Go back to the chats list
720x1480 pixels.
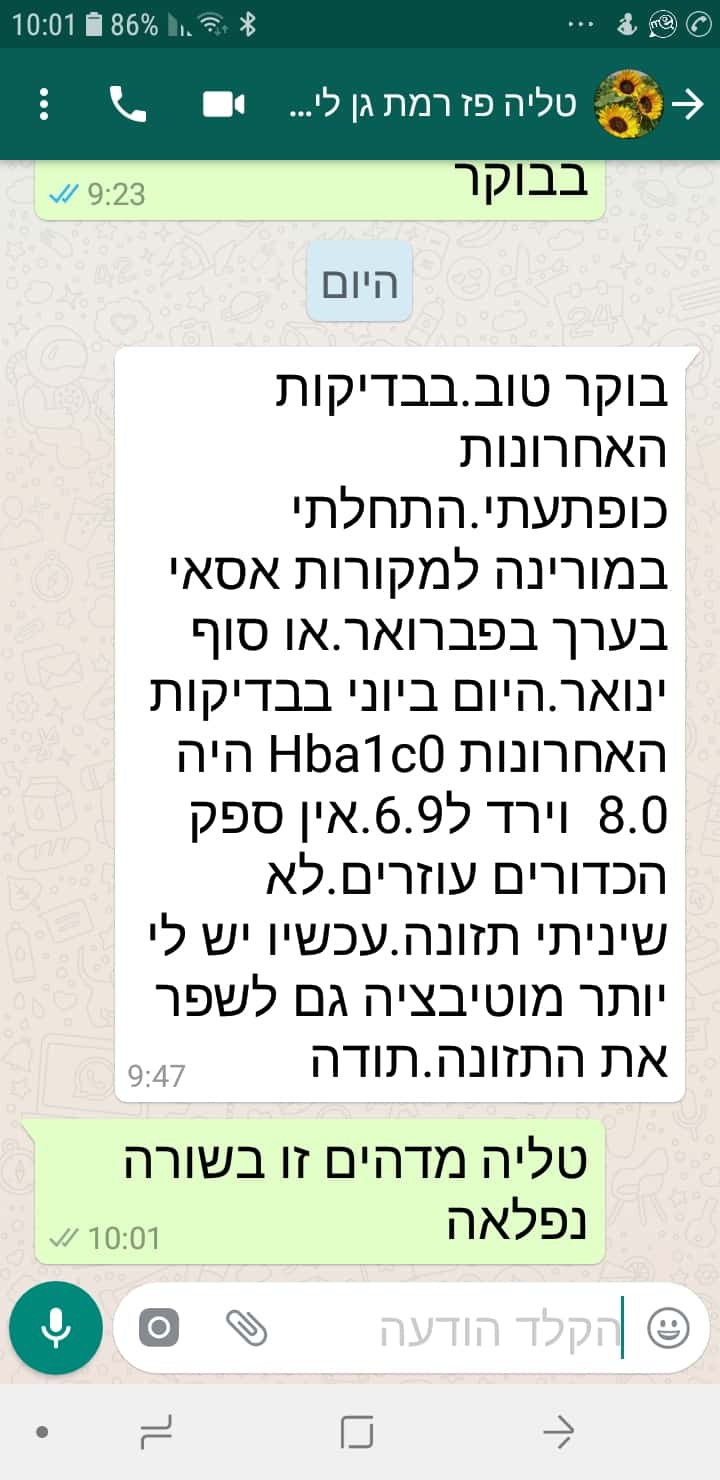tap(689, 105)
